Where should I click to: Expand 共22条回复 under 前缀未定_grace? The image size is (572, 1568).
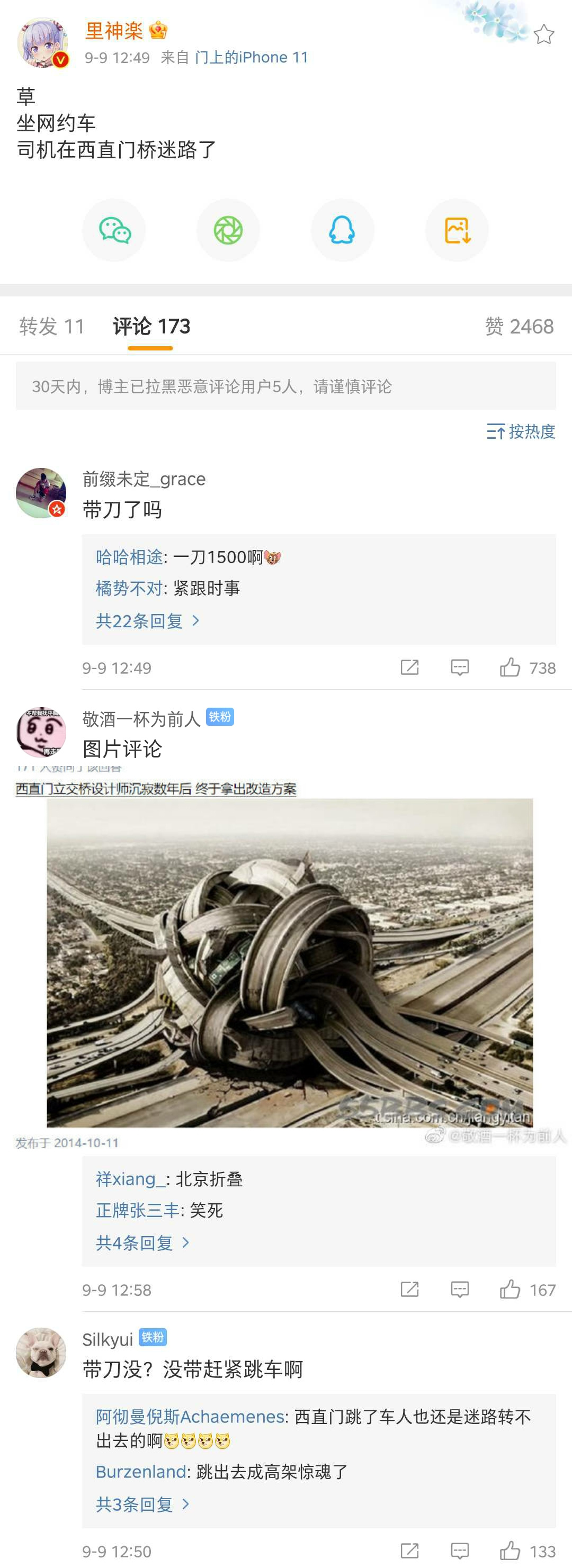[x=147, y=621]
